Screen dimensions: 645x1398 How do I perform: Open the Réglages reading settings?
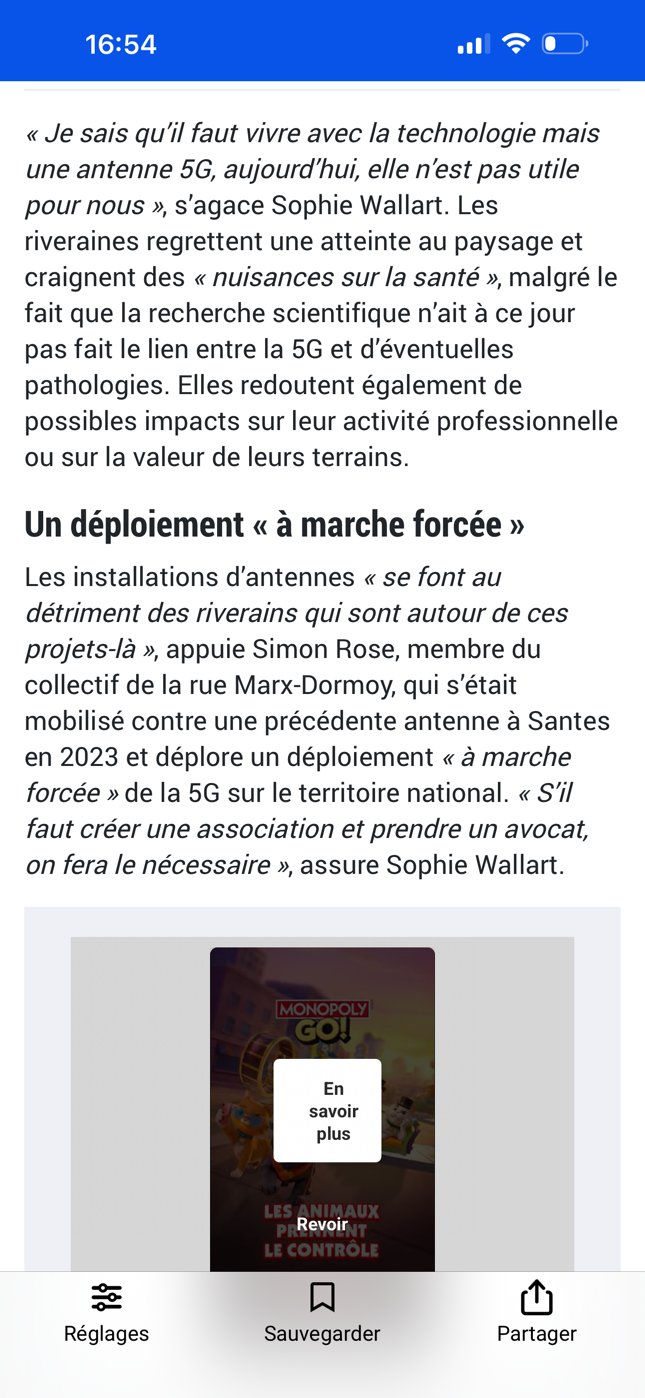point(106,1312)
